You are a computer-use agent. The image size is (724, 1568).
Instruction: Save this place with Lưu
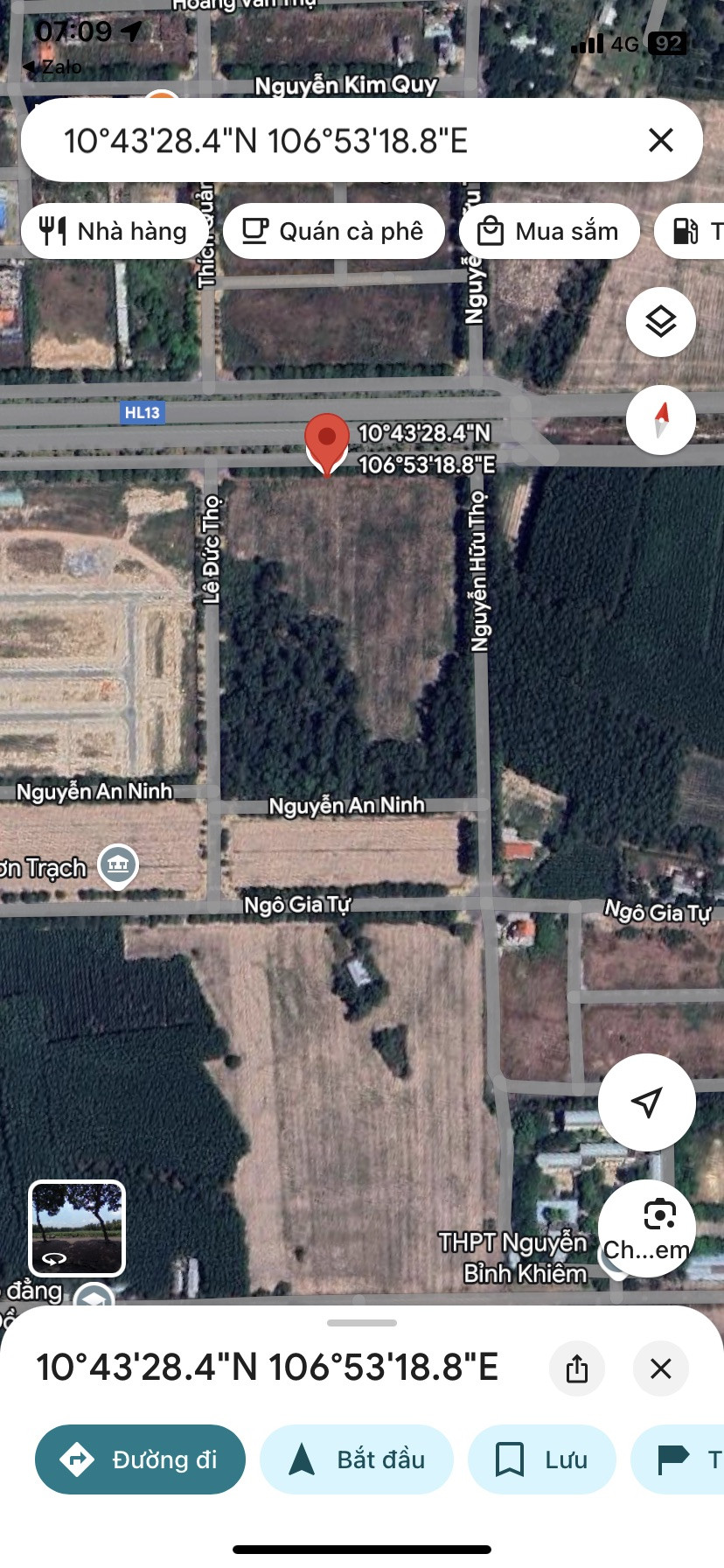pos(542,1459)
